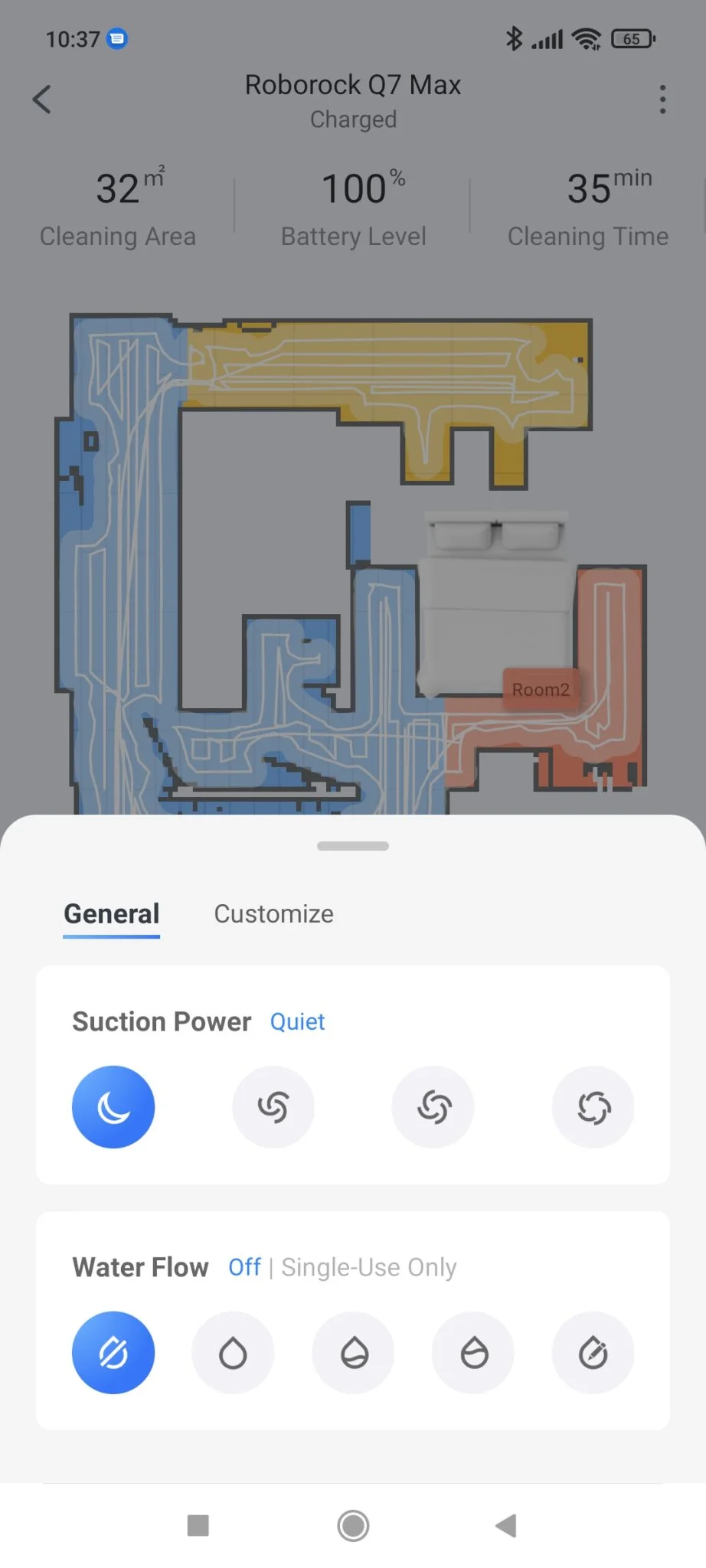The image size is (706, 1568).
Task: Choose the second suction power level
Action: pyautogui.click(x=273, y=1107)
